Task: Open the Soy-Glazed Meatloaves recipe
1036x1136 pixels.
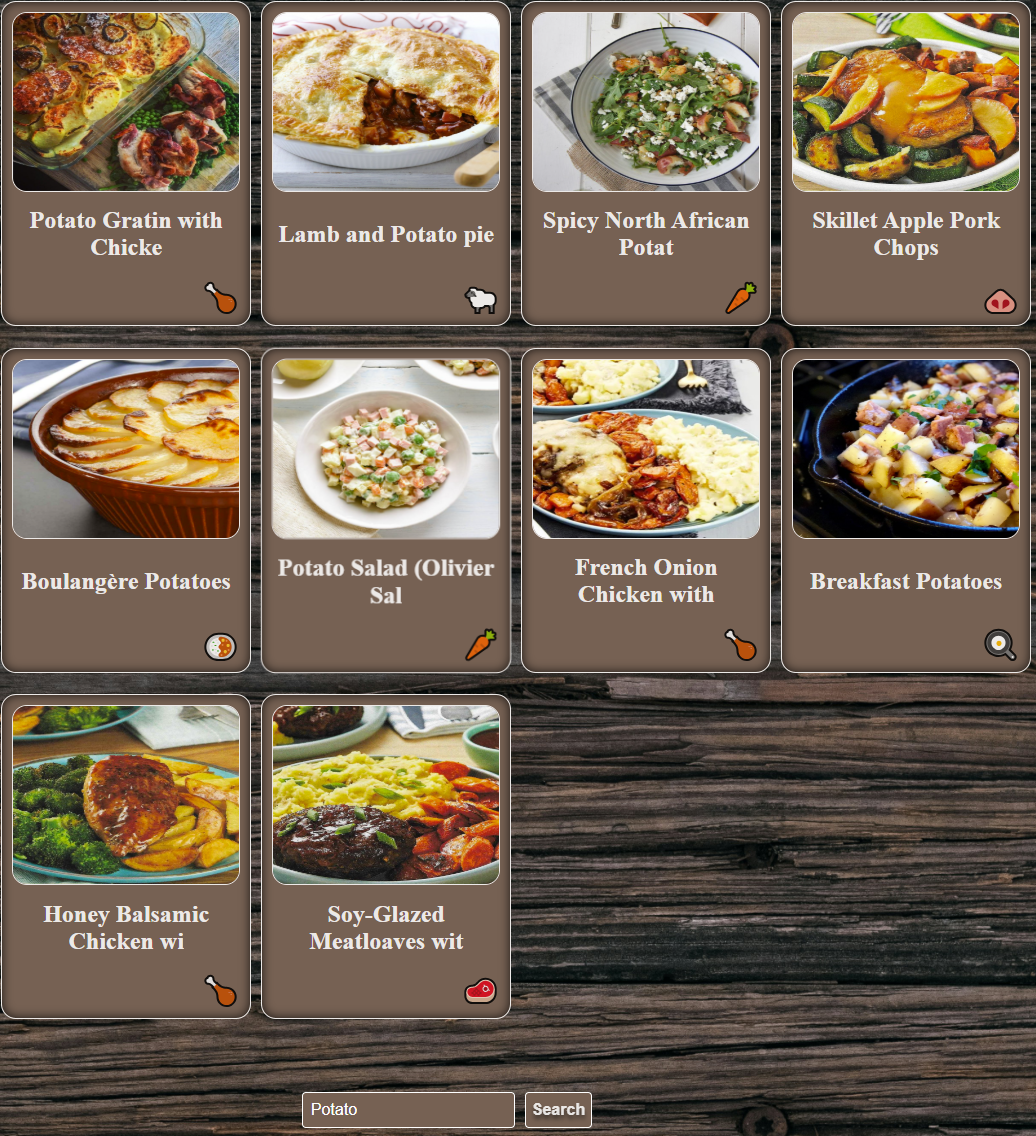Action: click(386, 856)
